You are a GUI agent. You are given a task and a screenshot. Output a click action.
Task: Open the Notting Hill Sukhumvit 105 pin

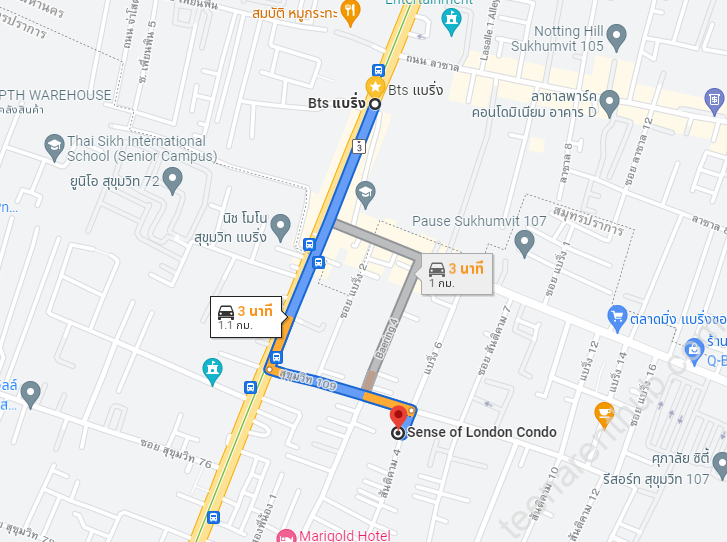(617, 39)
